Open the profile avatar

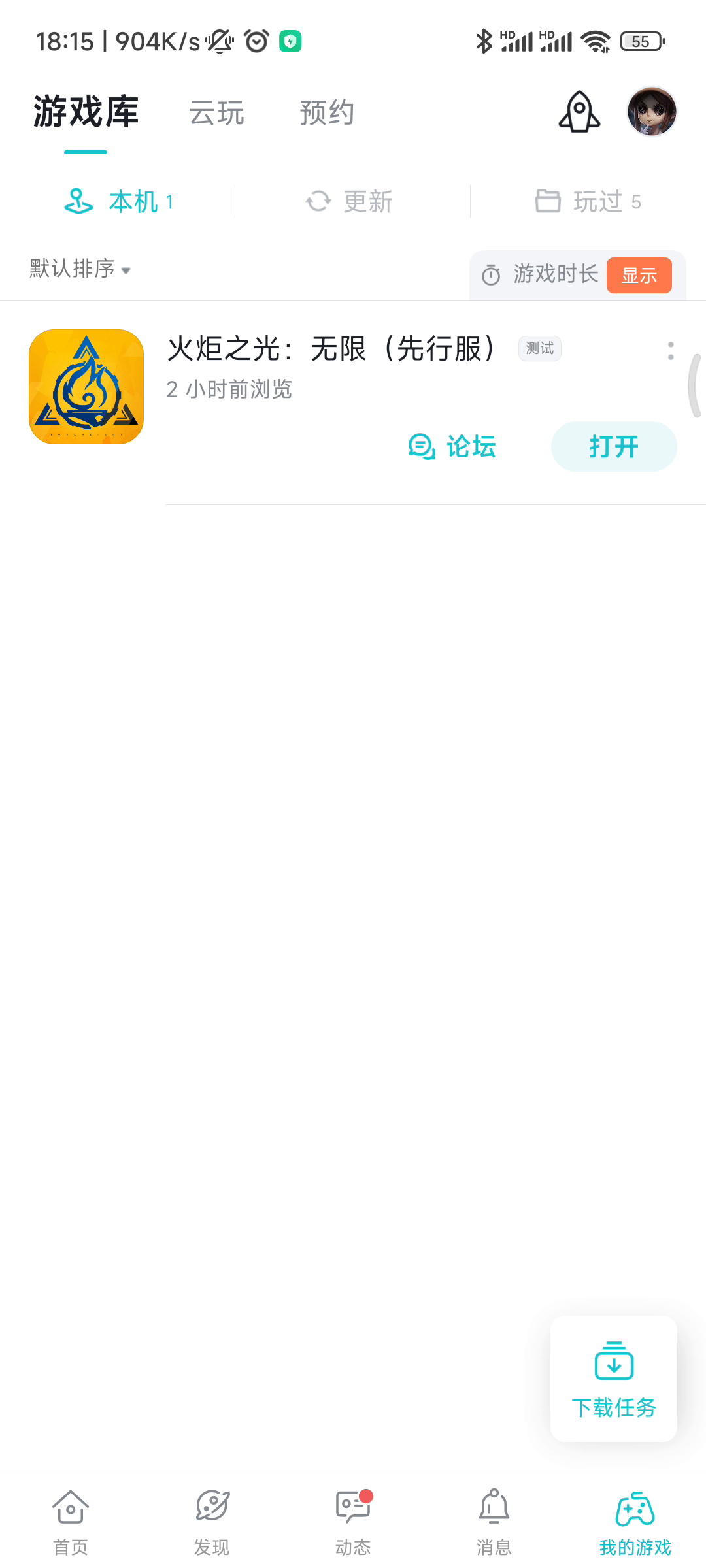pyautogui.click(x=652, y=112)
